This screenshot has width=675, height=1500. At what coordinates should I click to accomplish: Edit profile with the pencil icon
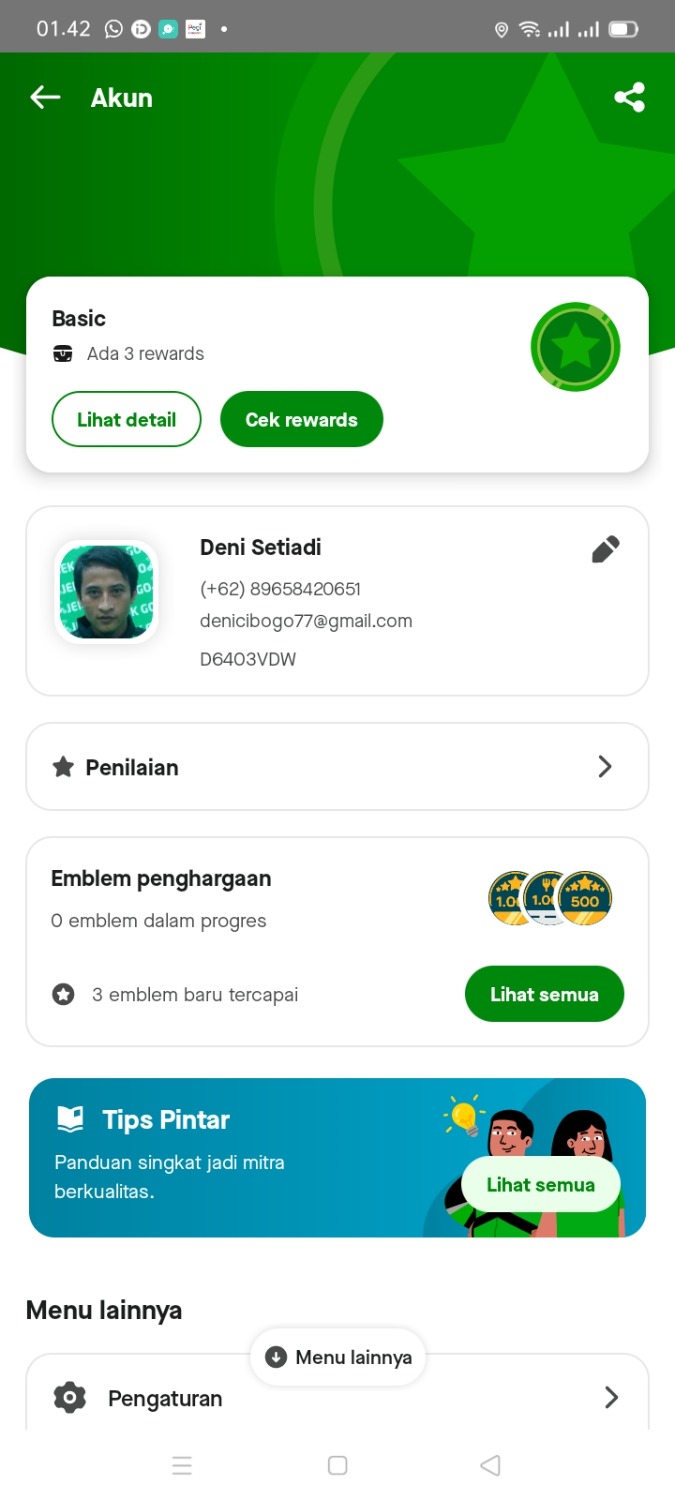coord(605,549)
